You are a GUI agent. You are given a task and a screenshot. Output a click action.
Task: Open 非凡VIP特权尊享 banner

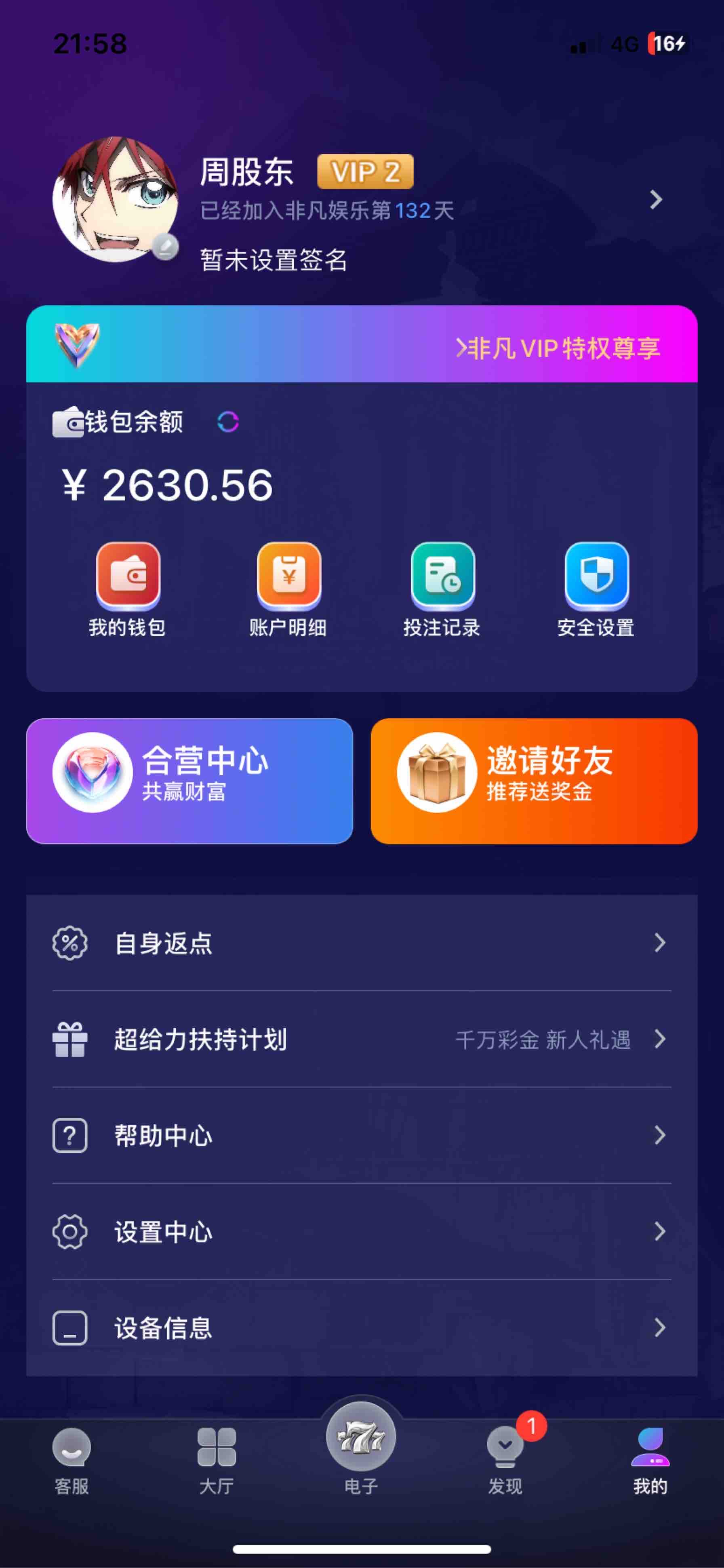coord(557,348)
